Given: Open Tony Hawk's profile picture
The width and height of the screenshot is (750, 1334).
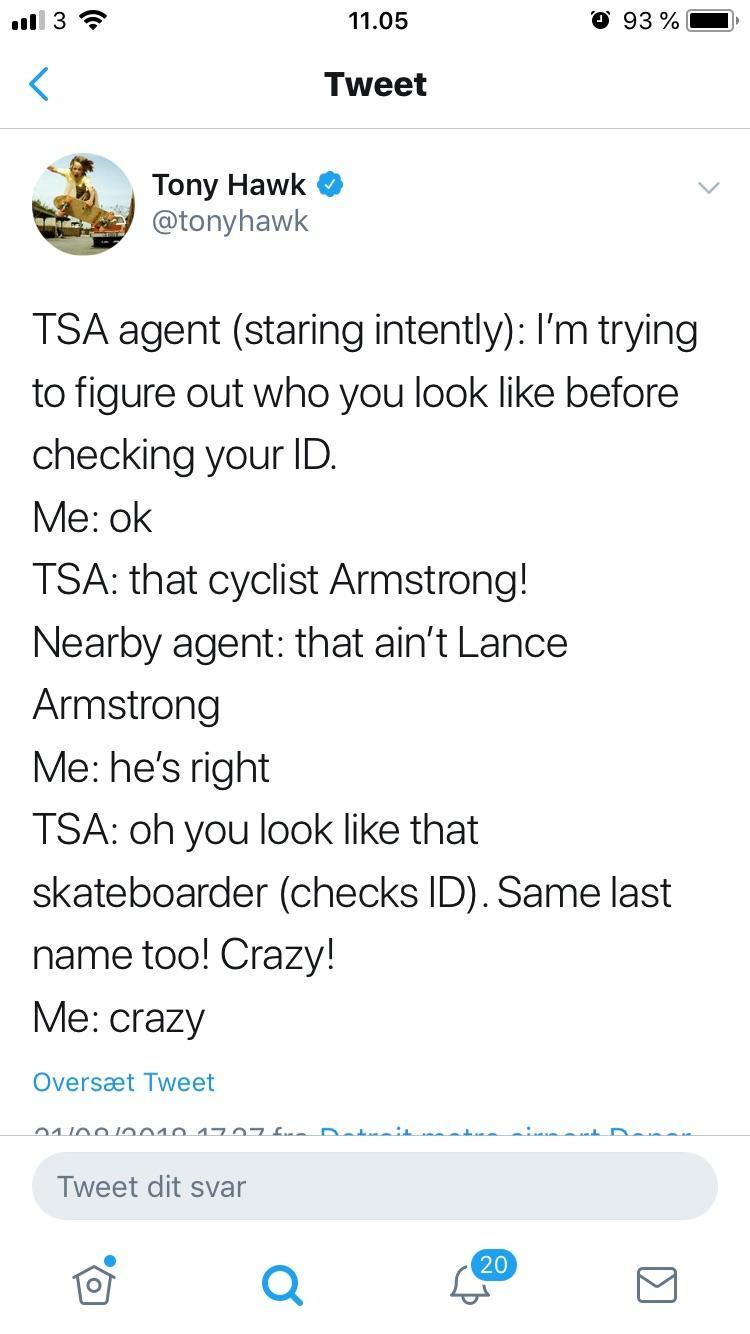Looking at the screenshot, I should [x=83, y=204].
